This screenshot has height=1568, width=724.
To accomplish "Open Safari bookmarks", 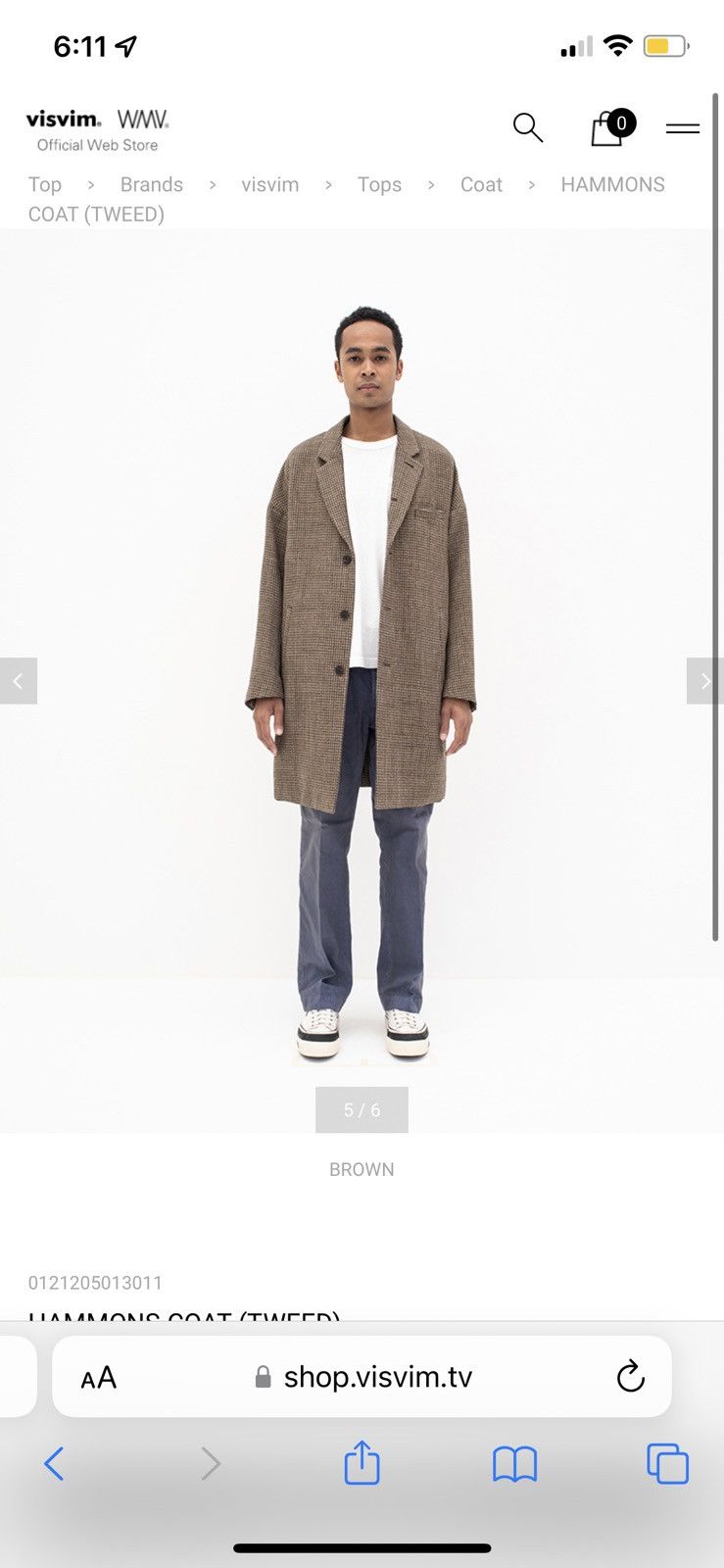I will point(514,1464).
